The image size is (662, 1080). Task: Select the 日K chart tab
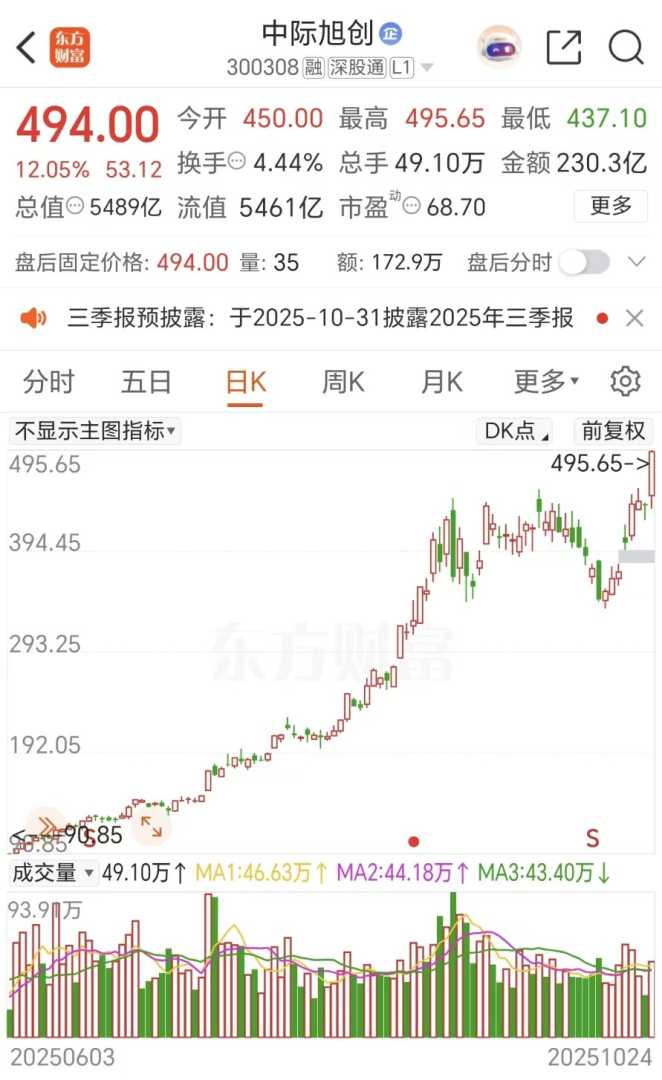[x=245, y=381]
